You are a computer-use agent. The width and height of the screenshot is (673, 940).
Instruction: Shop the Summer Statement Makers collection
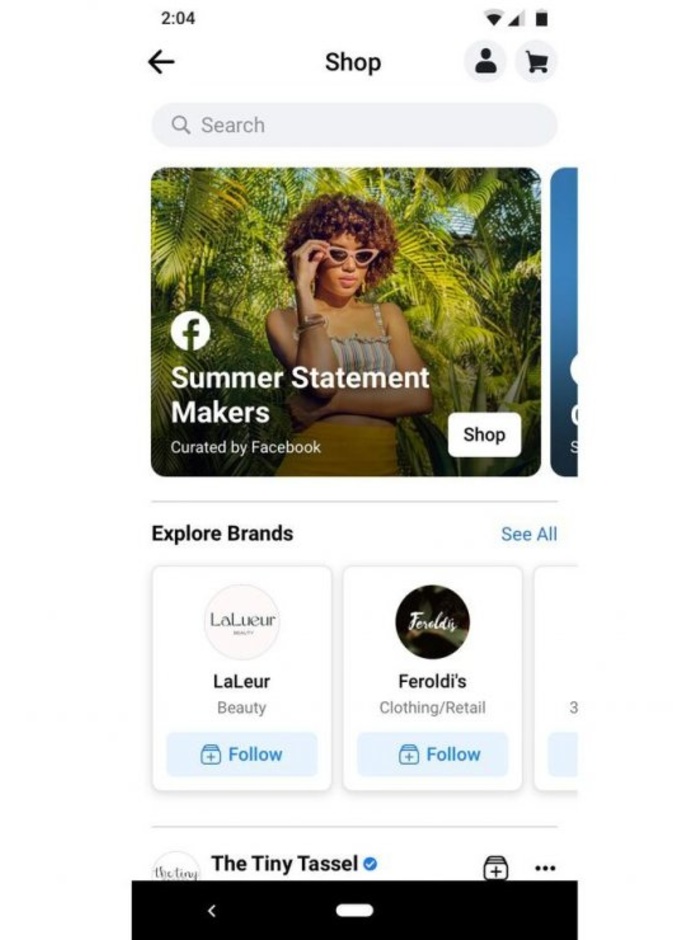[484, 435]
